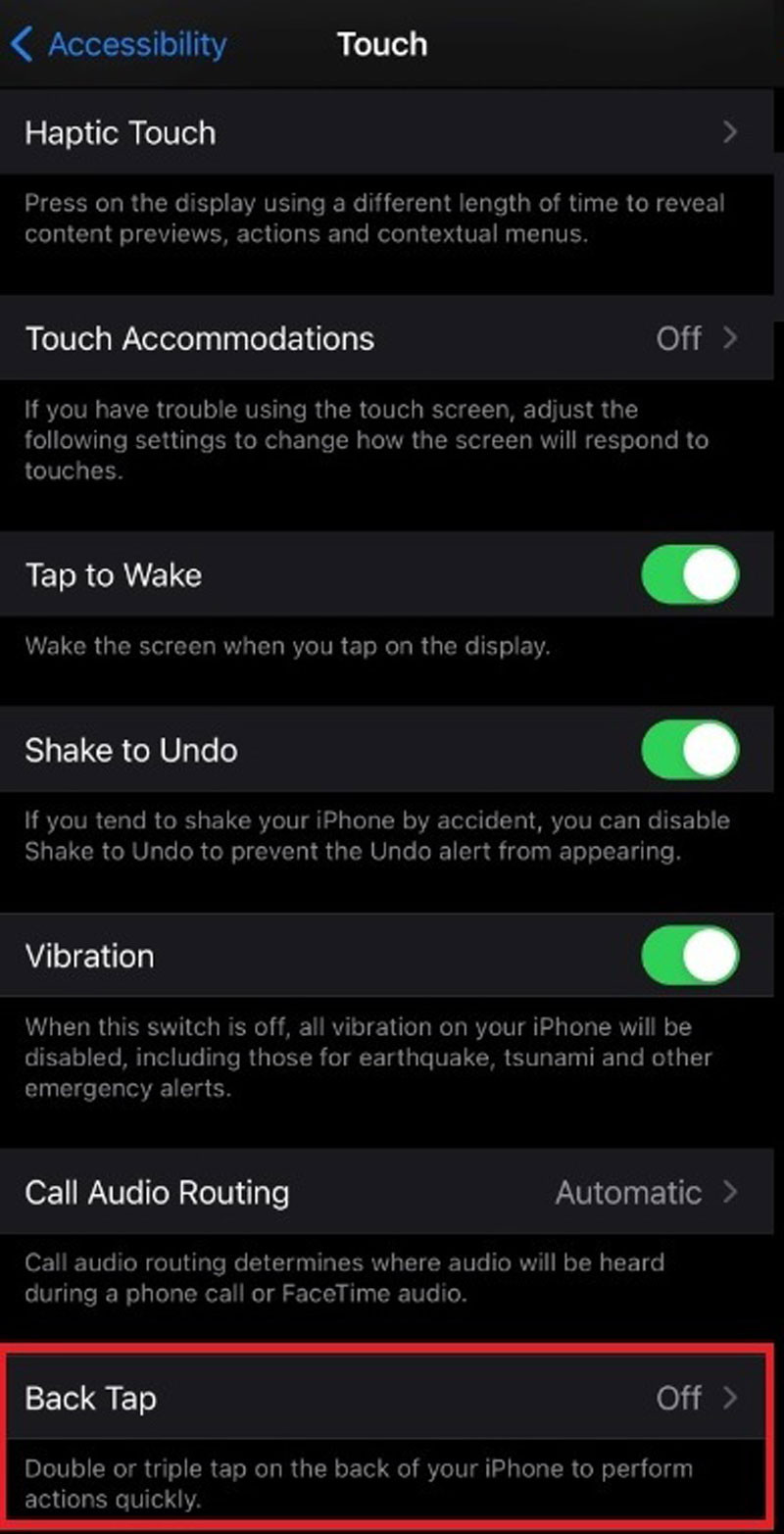Image resolution: width=784 pixels, height=1534 pixels.
Task: Open Call Audio Routing options
Action: tap(382, 1193)
